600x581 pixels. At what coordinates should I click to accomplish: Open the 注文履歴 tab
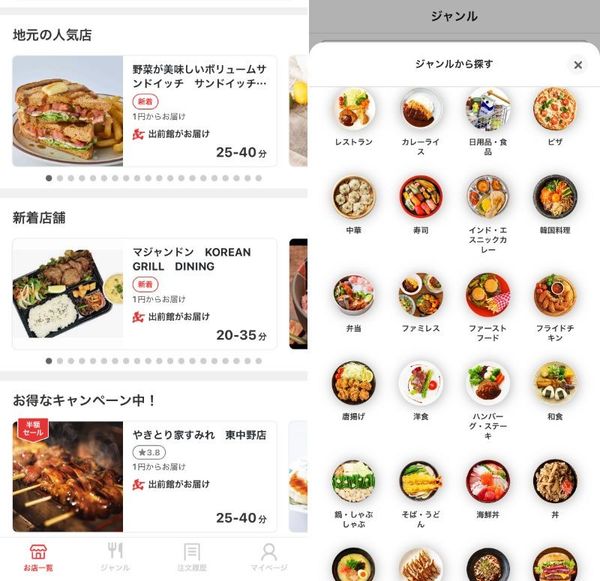click(192, 557)
